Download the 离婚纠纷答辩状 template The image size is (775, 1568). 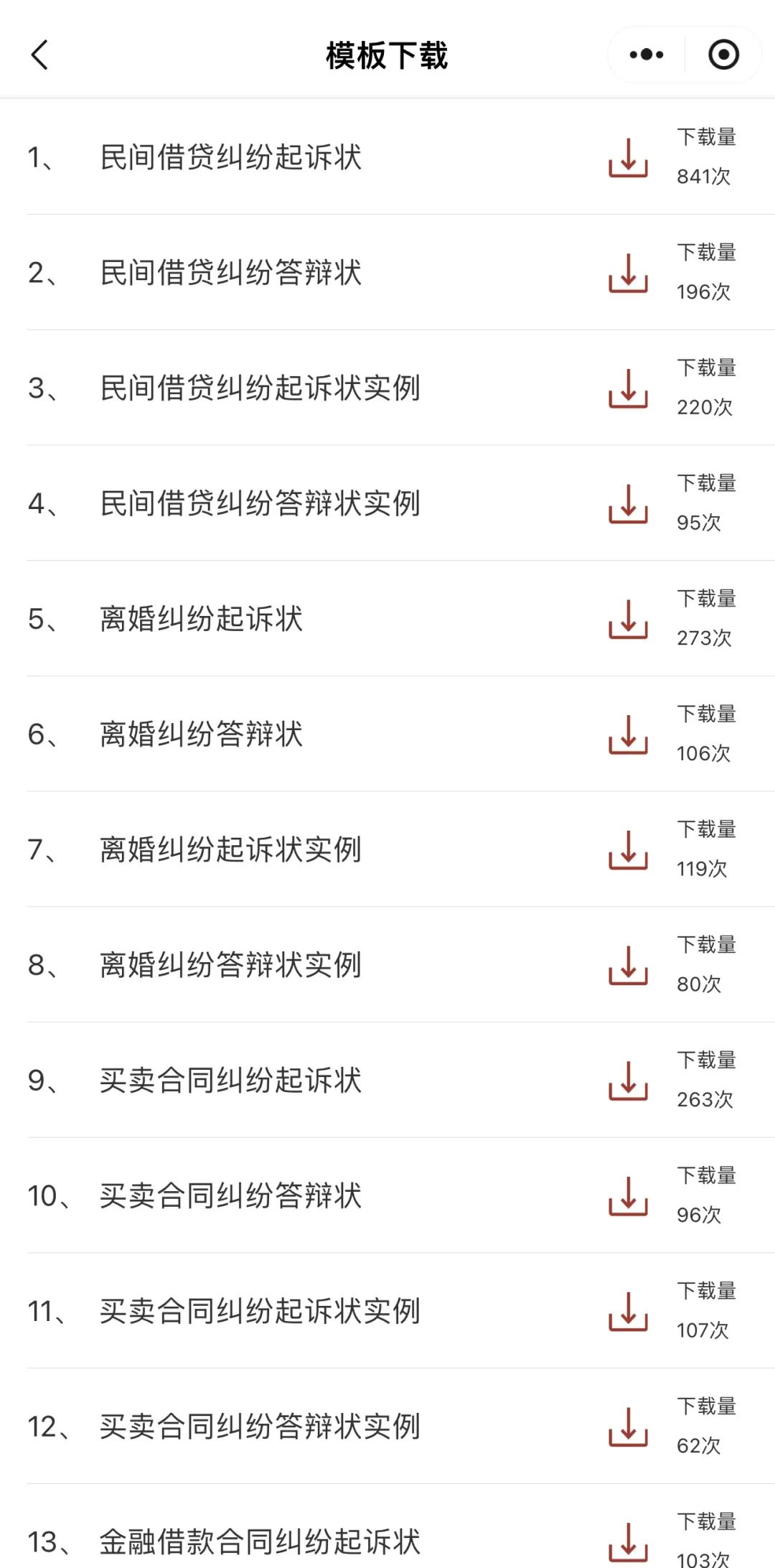coord(628,734)
